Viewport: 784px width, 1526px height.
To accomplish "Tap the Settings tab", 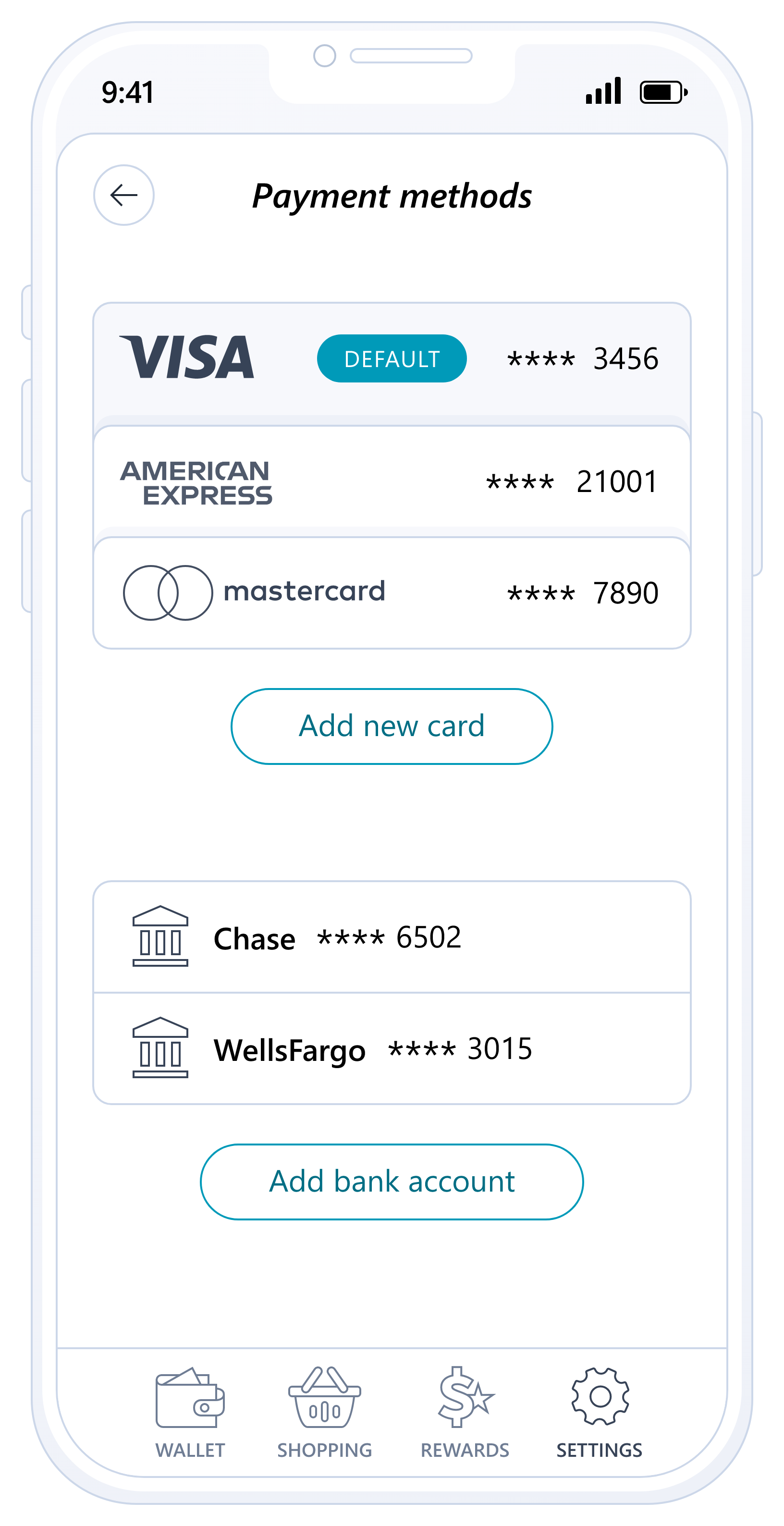I will coord(599,1412).
